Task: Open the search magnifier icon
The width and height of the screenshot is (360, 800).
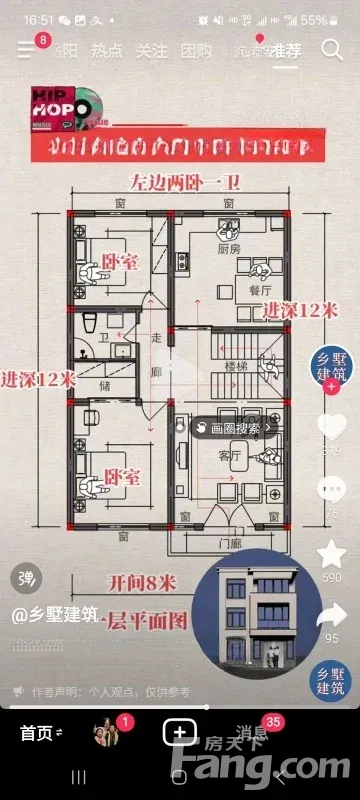Action: coord(331,50)
